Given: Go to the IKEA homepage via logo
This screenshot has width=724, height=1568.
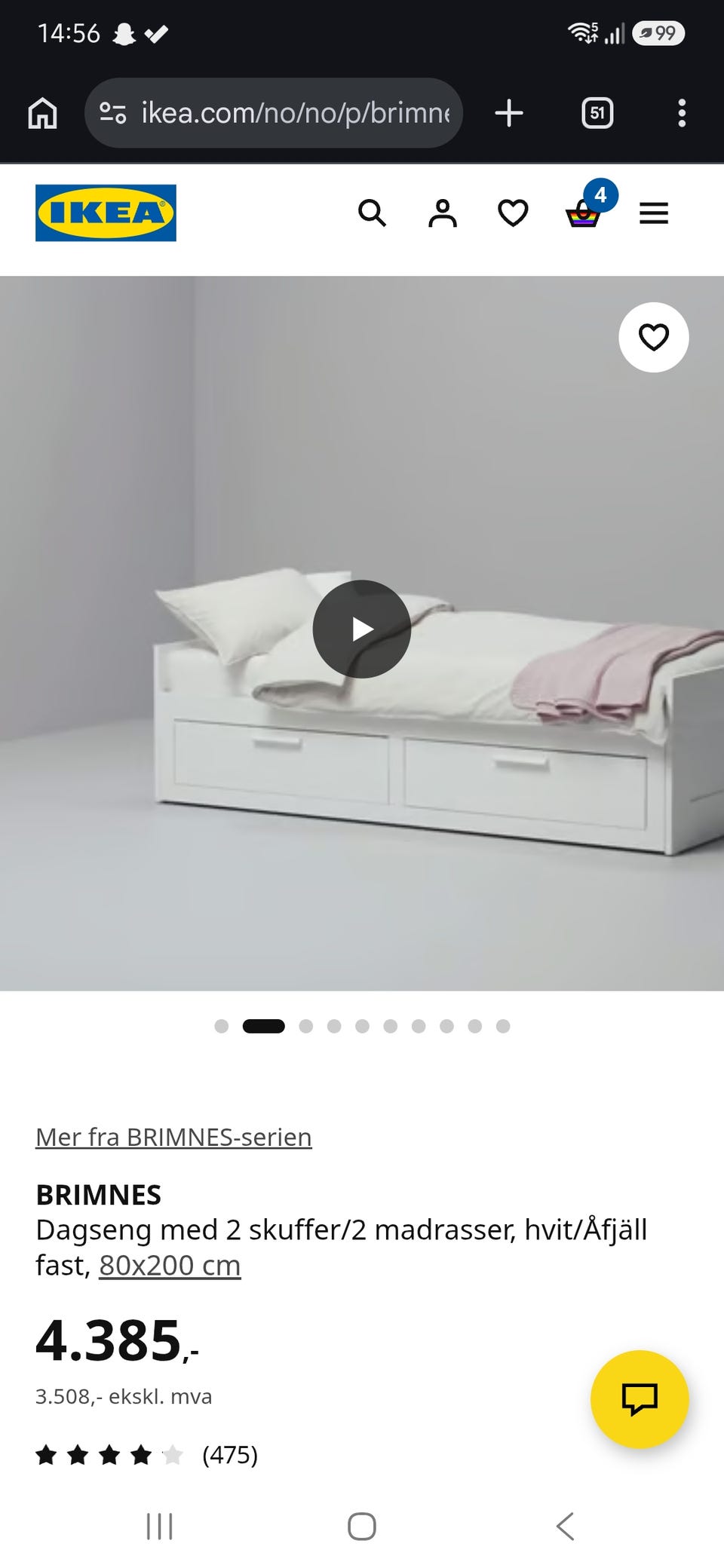Looking at the screenshot, I should coord(106,213).
